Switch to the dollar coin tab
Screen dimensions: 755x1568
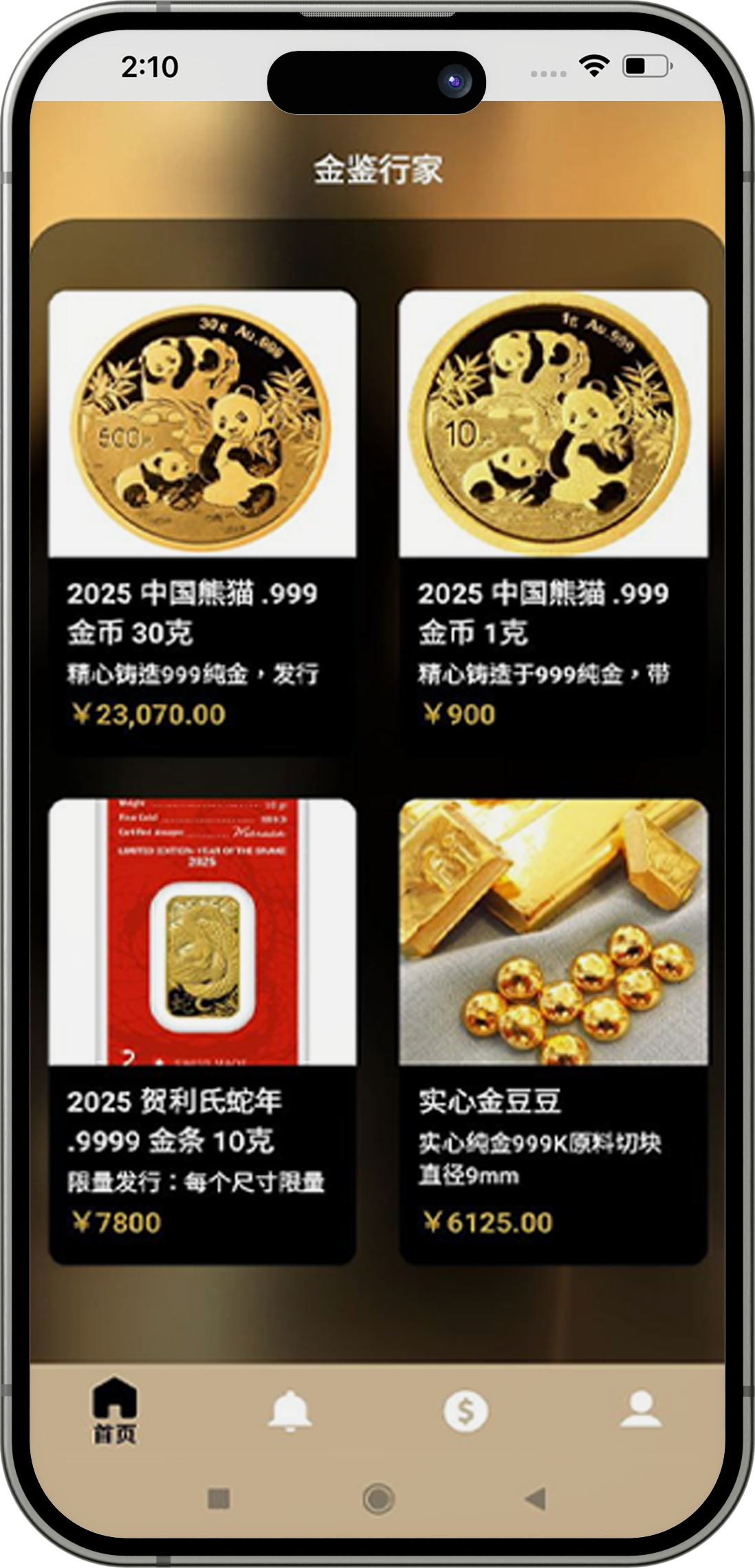click(466, 1411)
